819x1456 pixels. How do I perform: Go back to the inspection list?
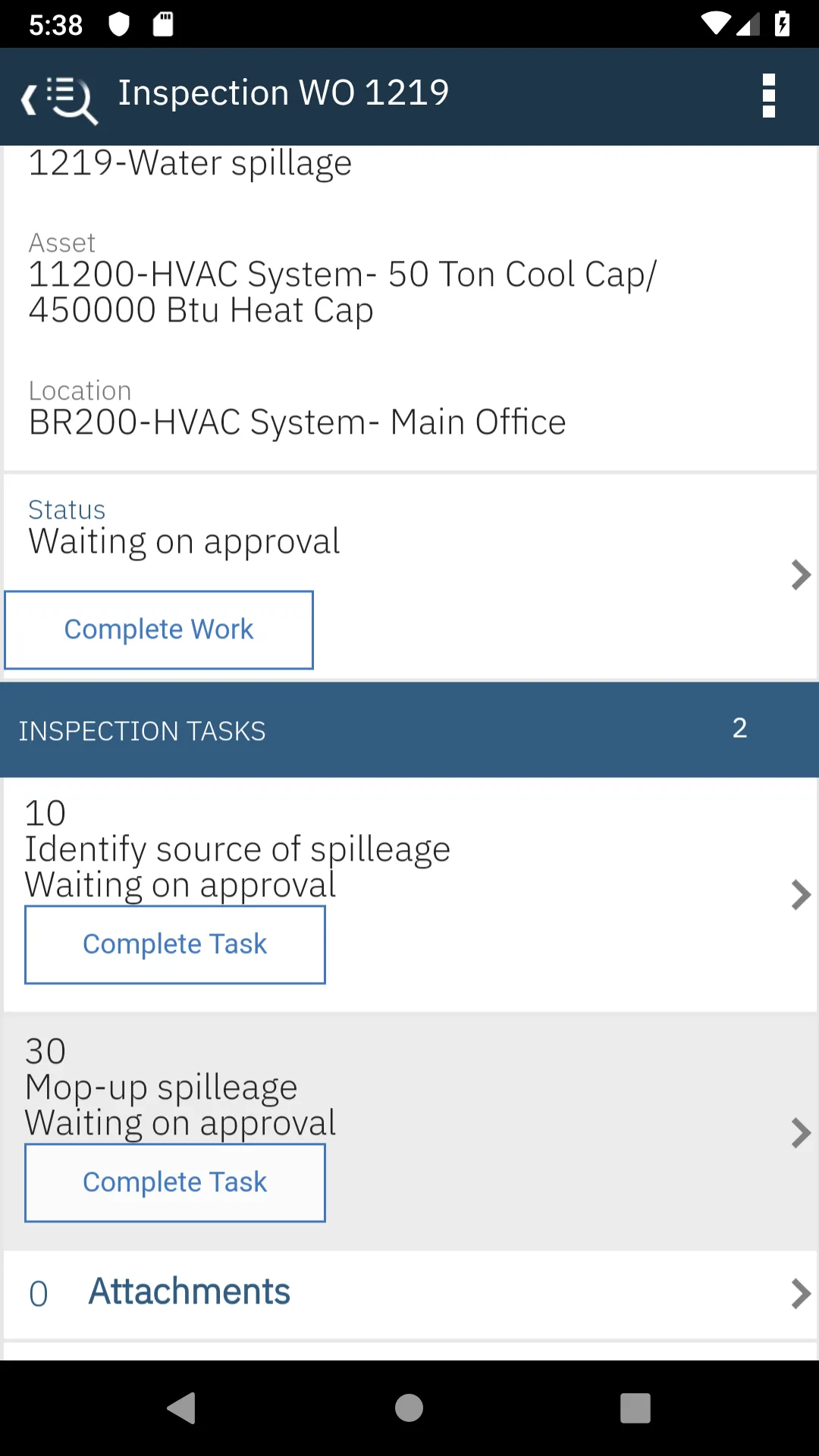(58, 99)
